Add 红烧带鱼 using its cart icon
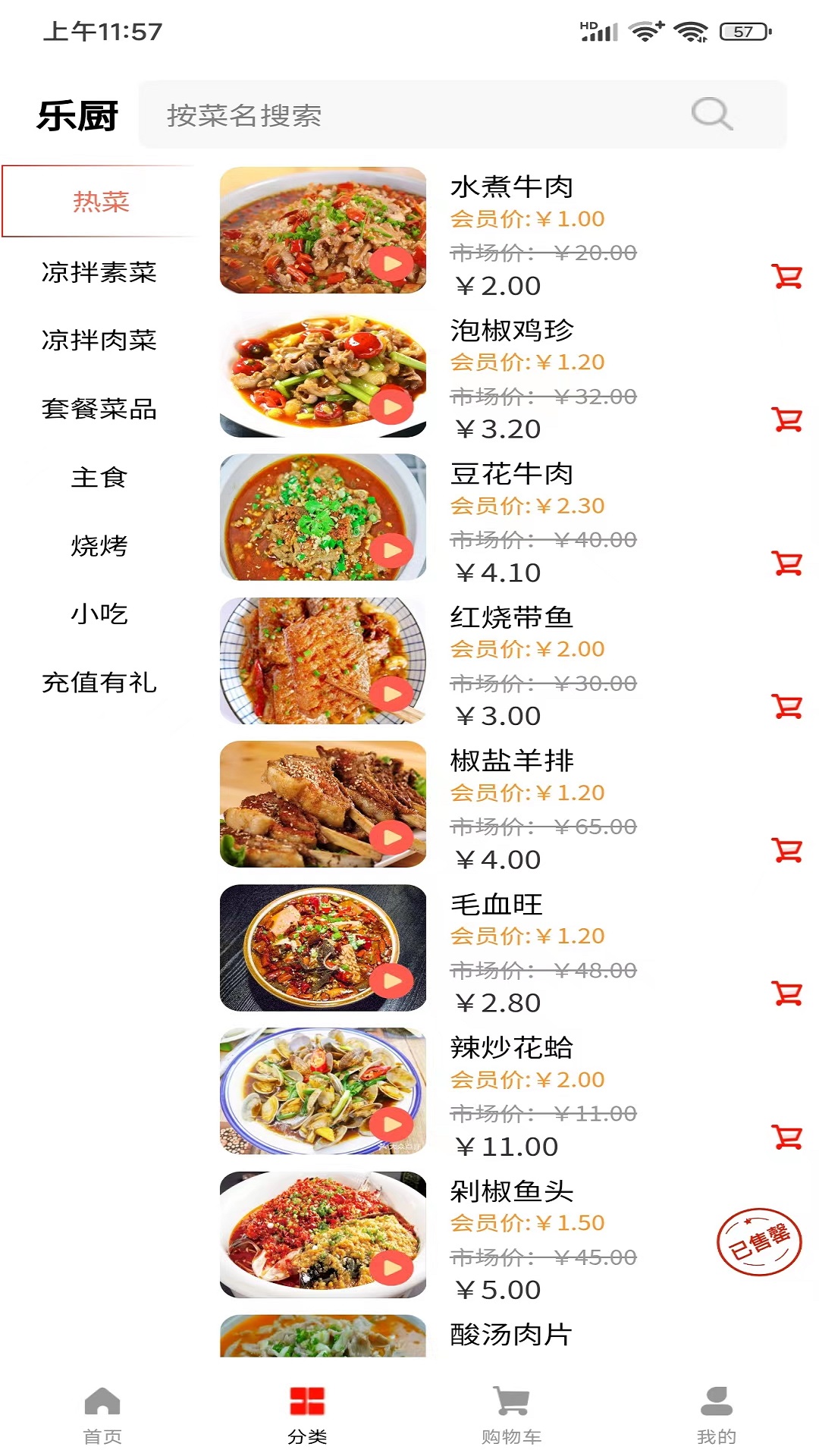The width and height of the screenshot is (819, 1456). pyautogui.click(x=787, y=707)
